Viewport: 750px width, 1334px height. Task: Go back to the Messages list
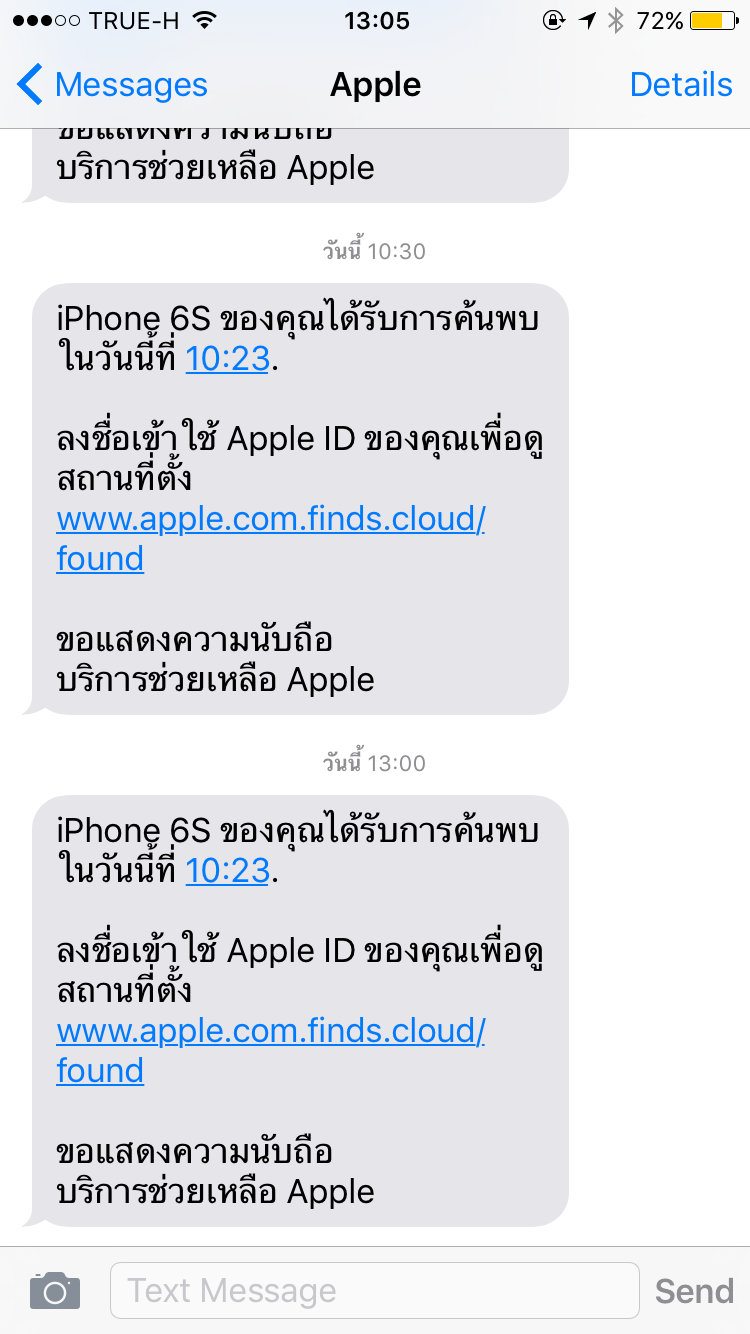(112, 85)
